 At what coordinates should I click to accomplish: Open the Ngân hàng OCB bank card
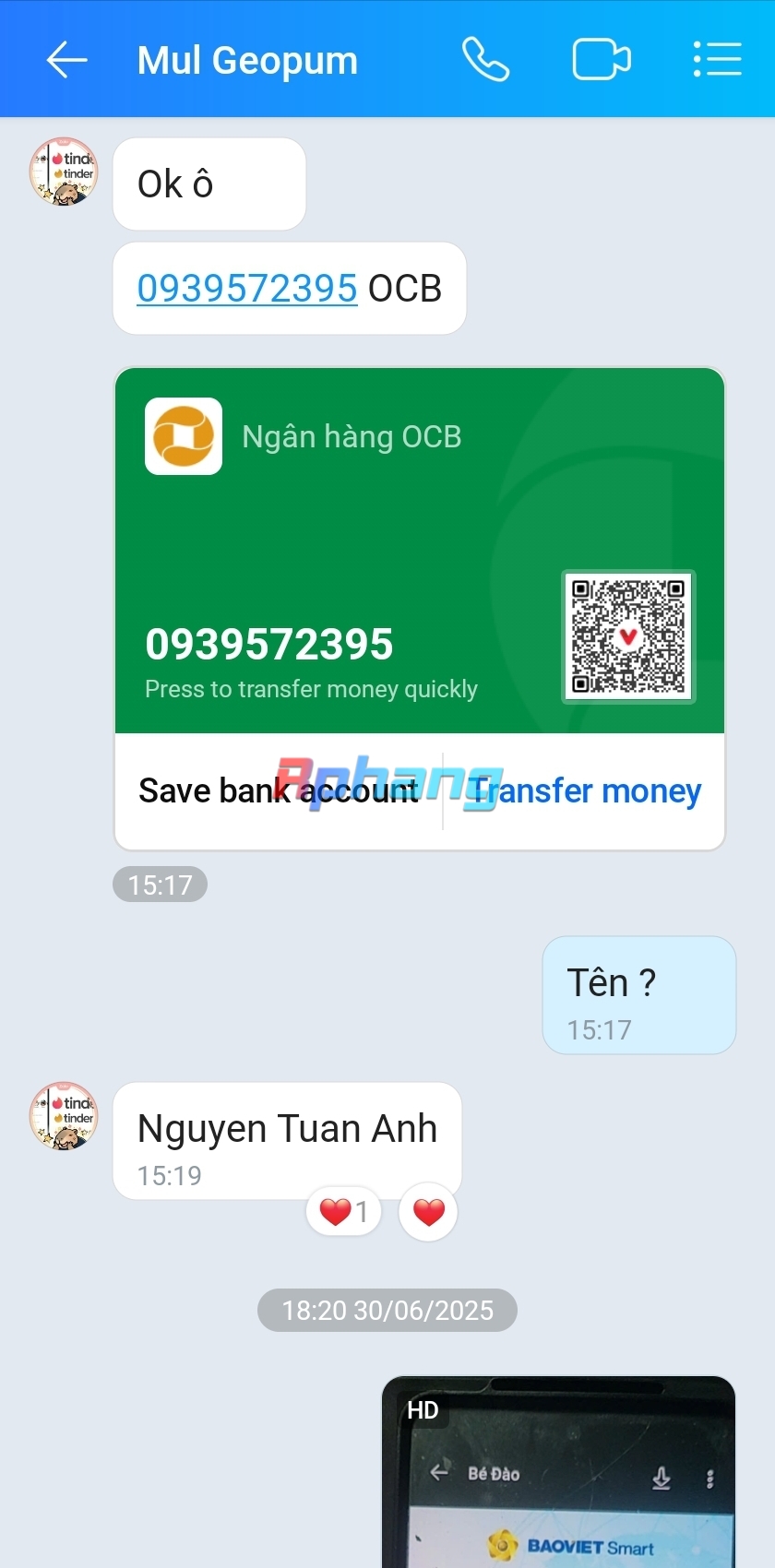click(420, 551)
